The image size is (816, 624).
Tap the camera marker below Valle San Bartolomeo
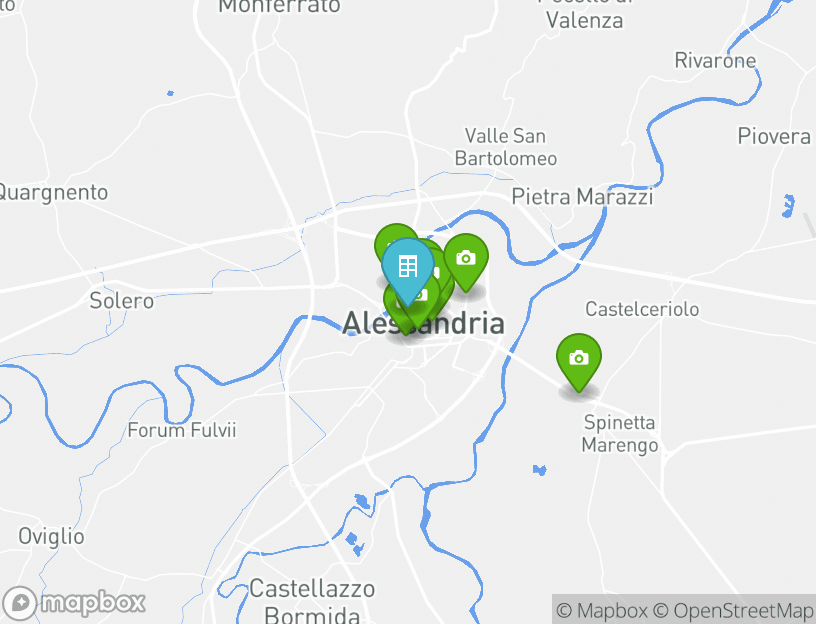(465, 258)
